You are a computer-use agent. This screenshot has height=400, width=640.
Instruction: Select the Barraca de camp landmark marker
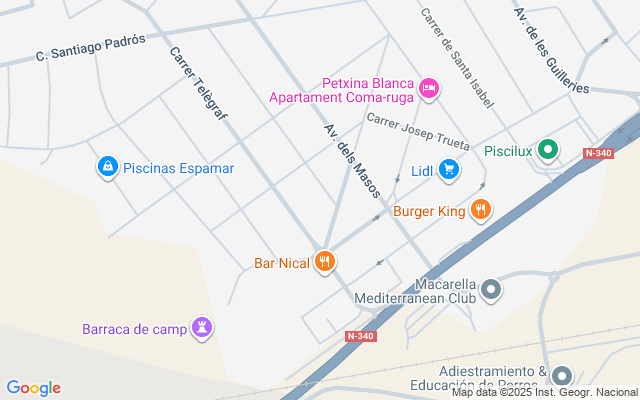[x=203, y=327]
